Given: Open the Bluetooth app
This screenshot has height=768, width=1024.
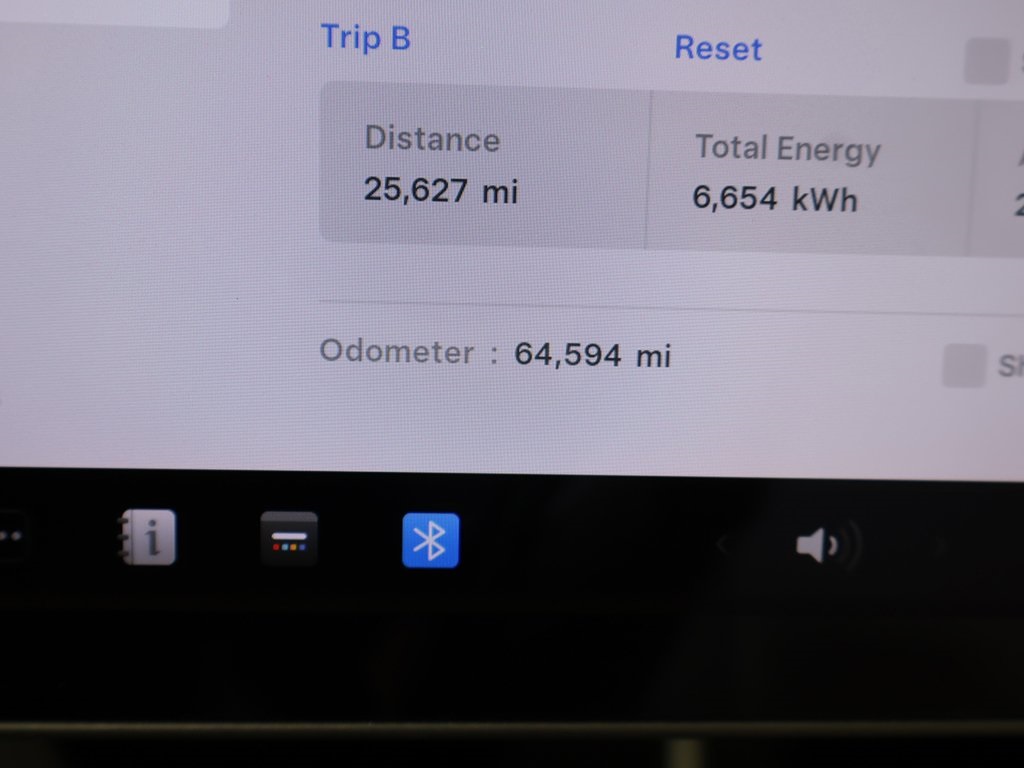Looking at the screenshot, I should (x=430, y=540).
